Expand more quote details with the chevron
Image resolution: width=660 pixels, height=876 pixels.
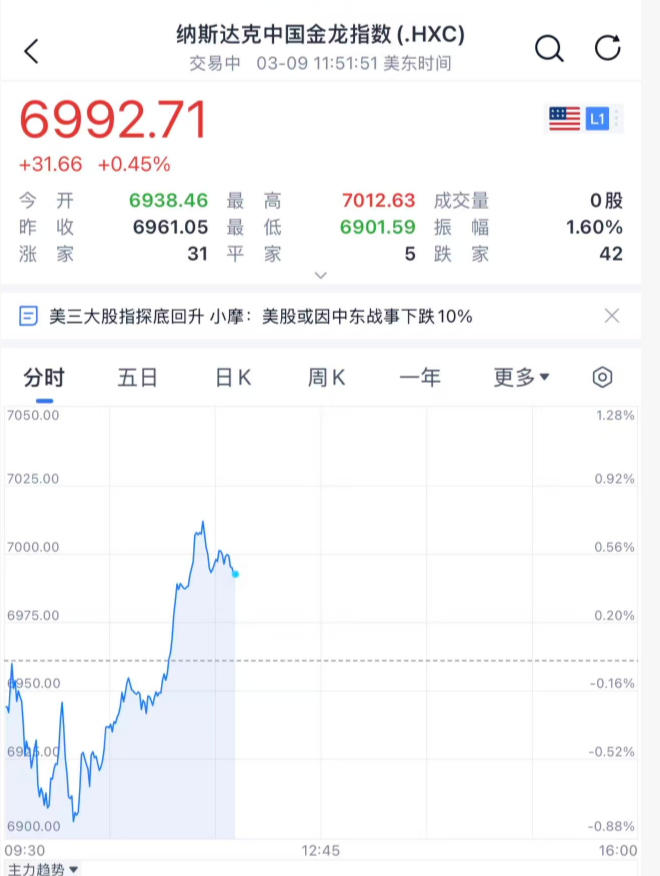(x=321, y=274)
